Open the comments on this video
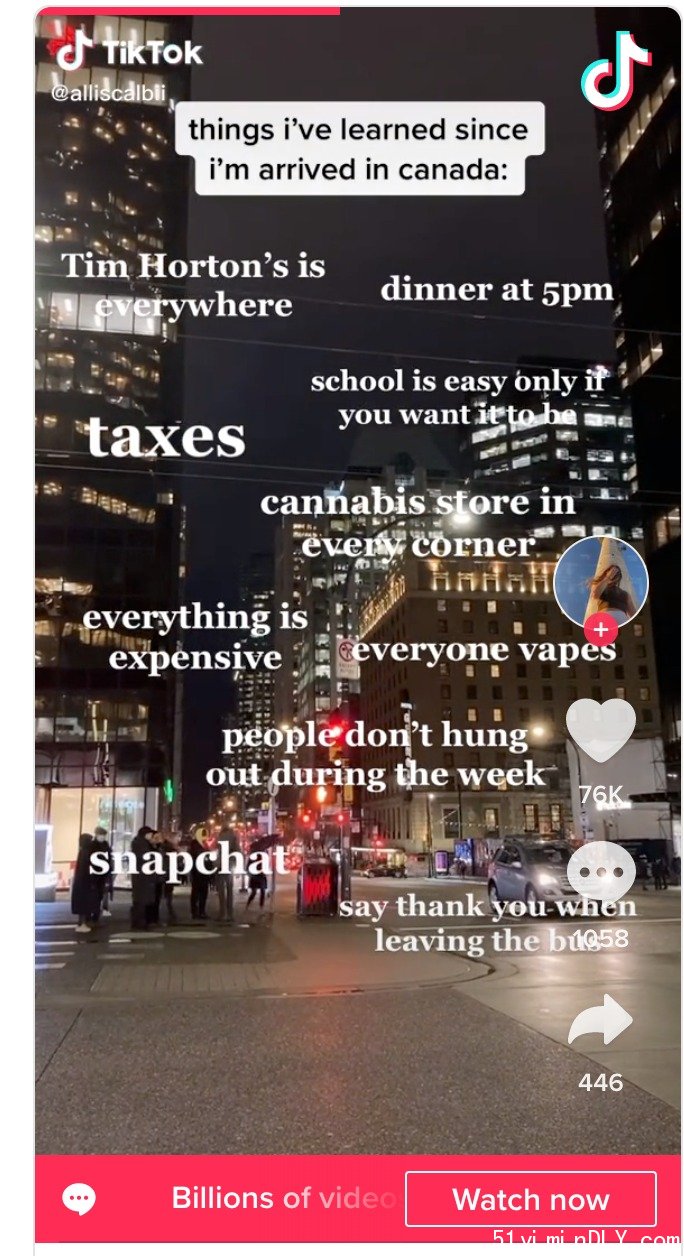This screenshot has width=684, height=1256. (600, 872)
